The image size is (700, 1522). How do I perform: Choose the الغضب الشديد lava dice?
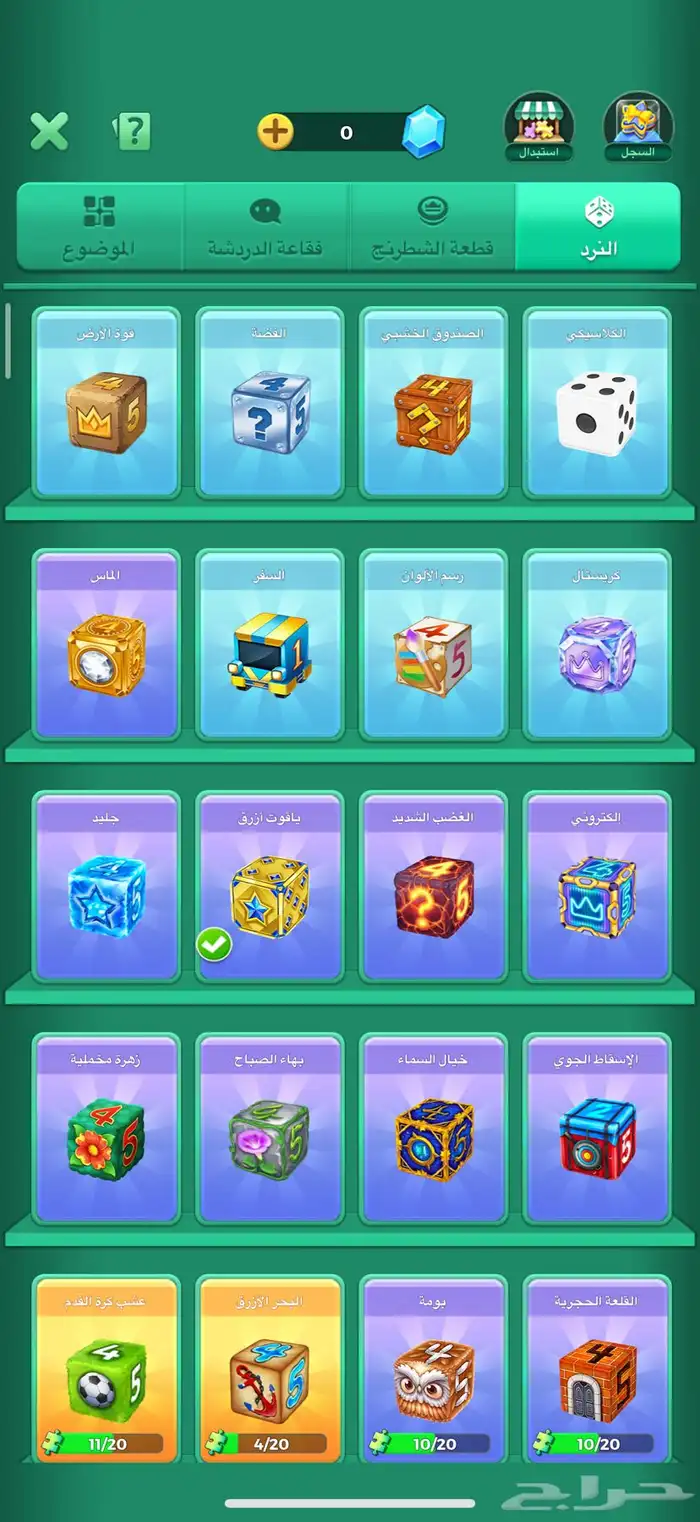[433, 887]
